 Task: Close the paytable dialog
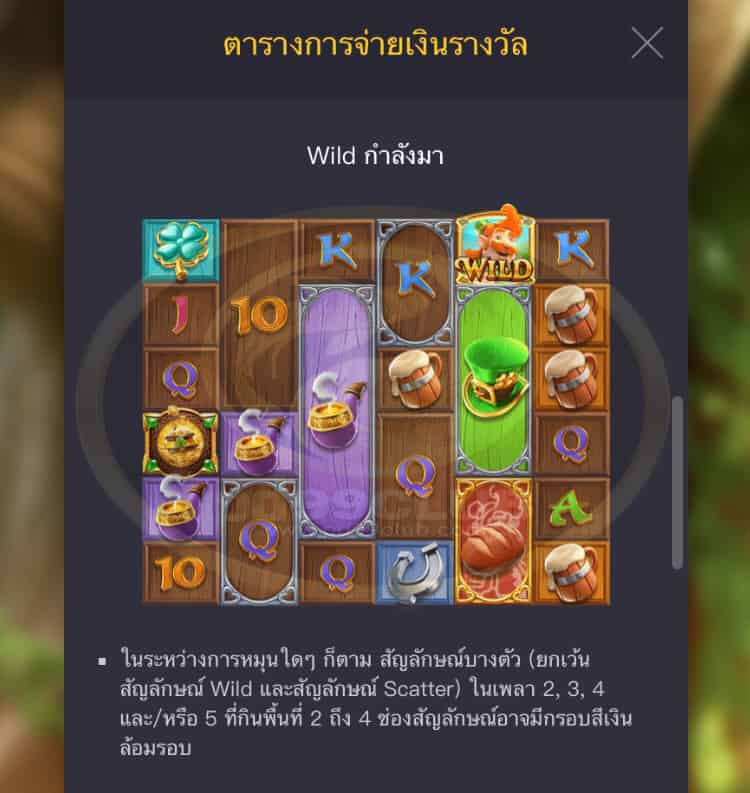pos(647,43)
